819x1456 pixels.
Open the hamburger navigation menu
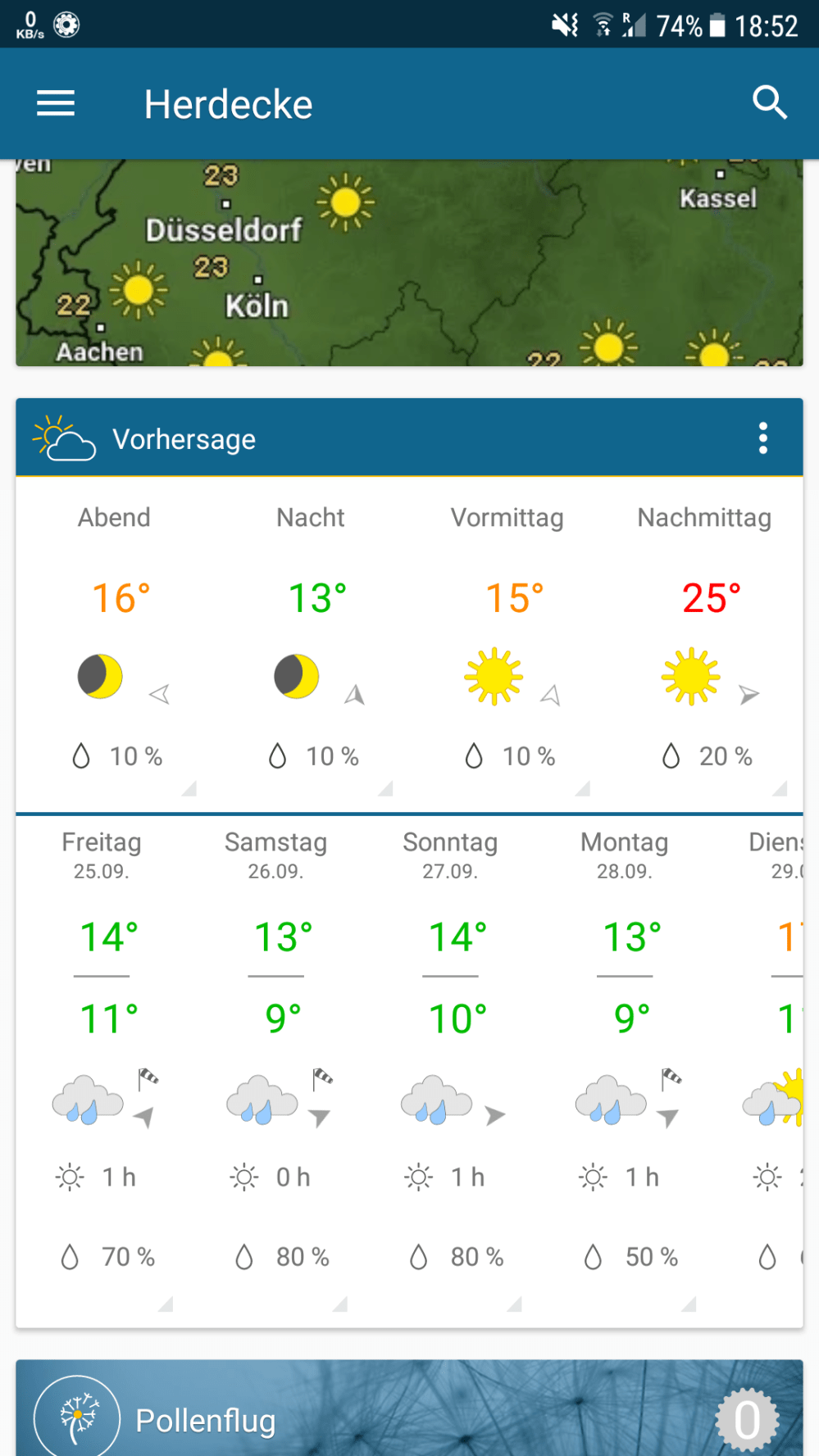[x=56, y=104]
